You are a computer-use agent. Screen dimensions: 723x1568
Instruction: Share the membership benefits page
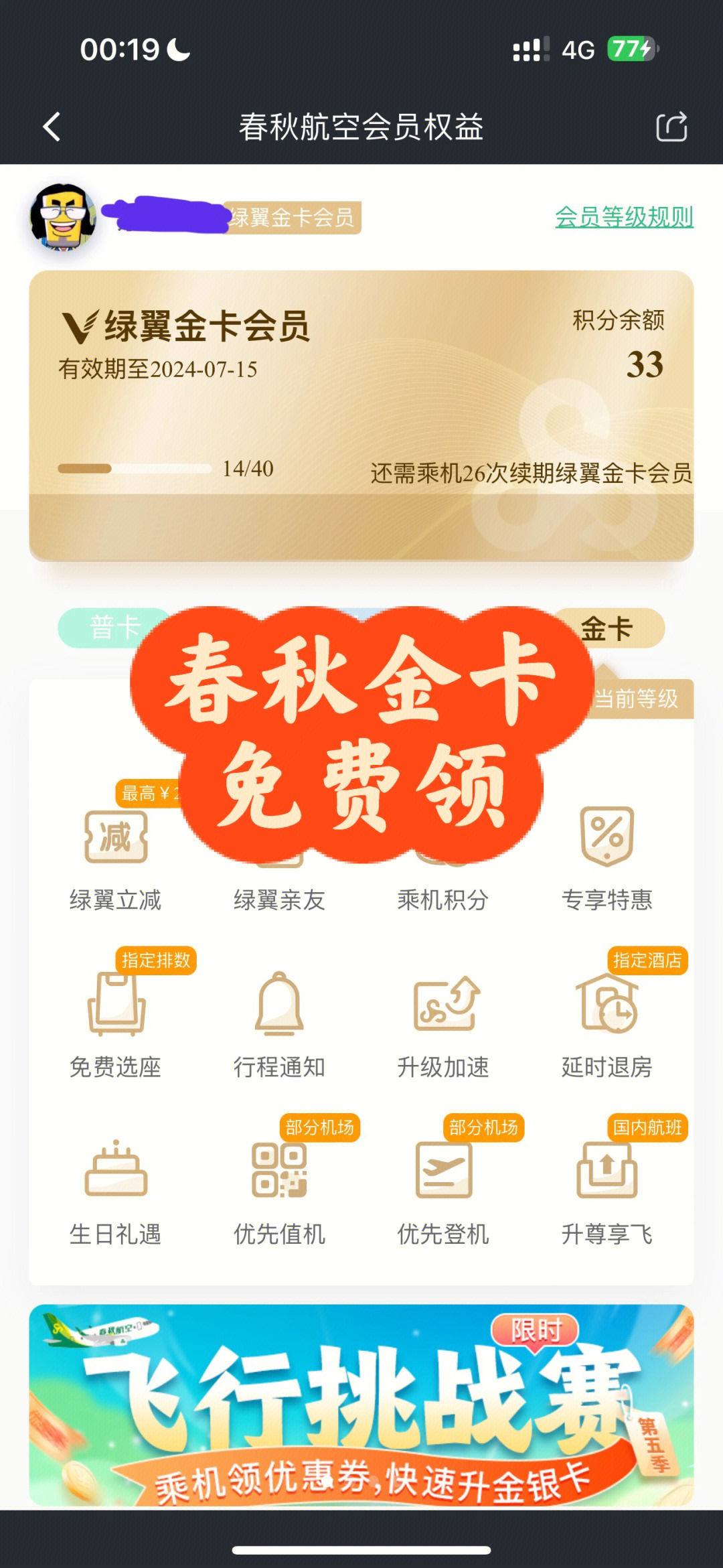pyautogui.click(x=671, y=127)
